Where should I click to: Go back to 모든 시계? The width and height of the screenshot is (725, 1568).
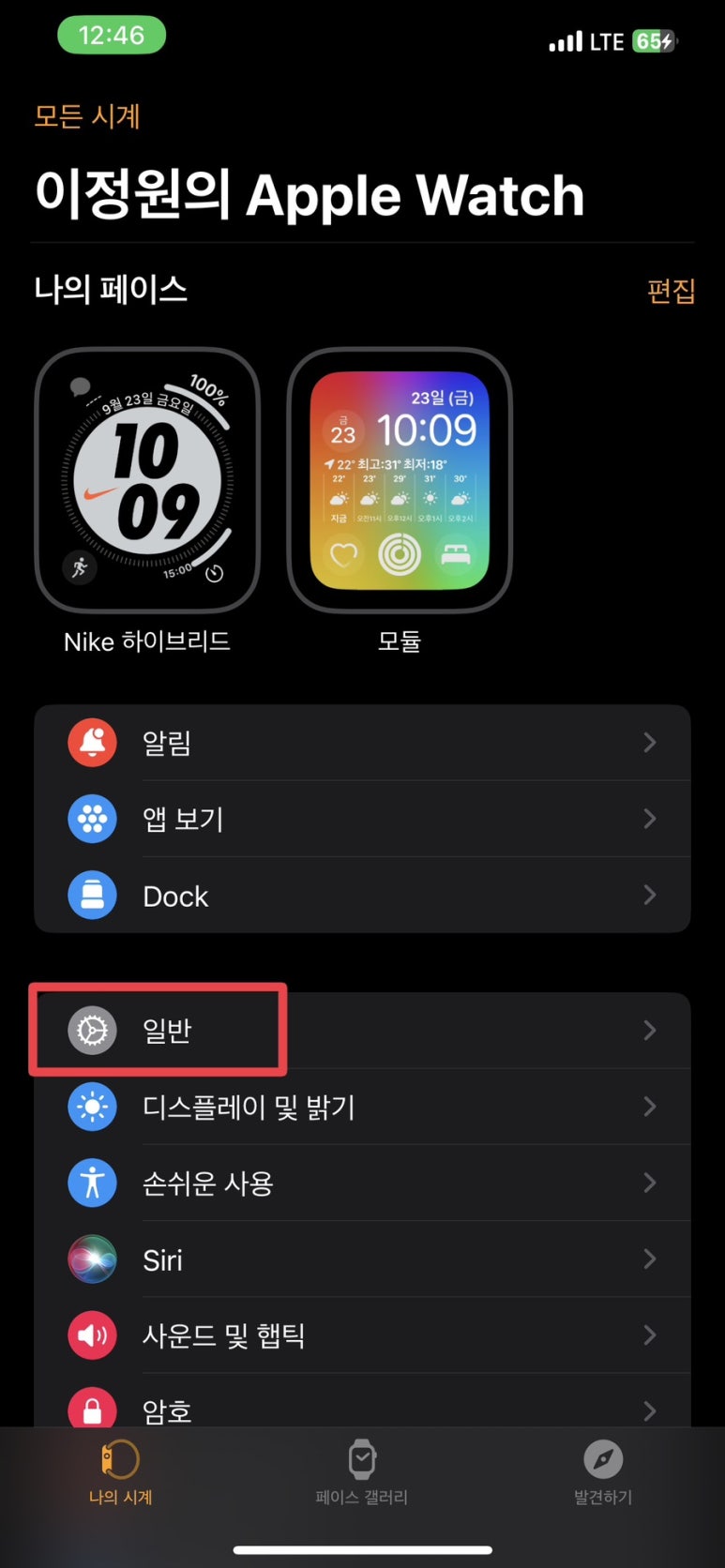click(87, 116)
